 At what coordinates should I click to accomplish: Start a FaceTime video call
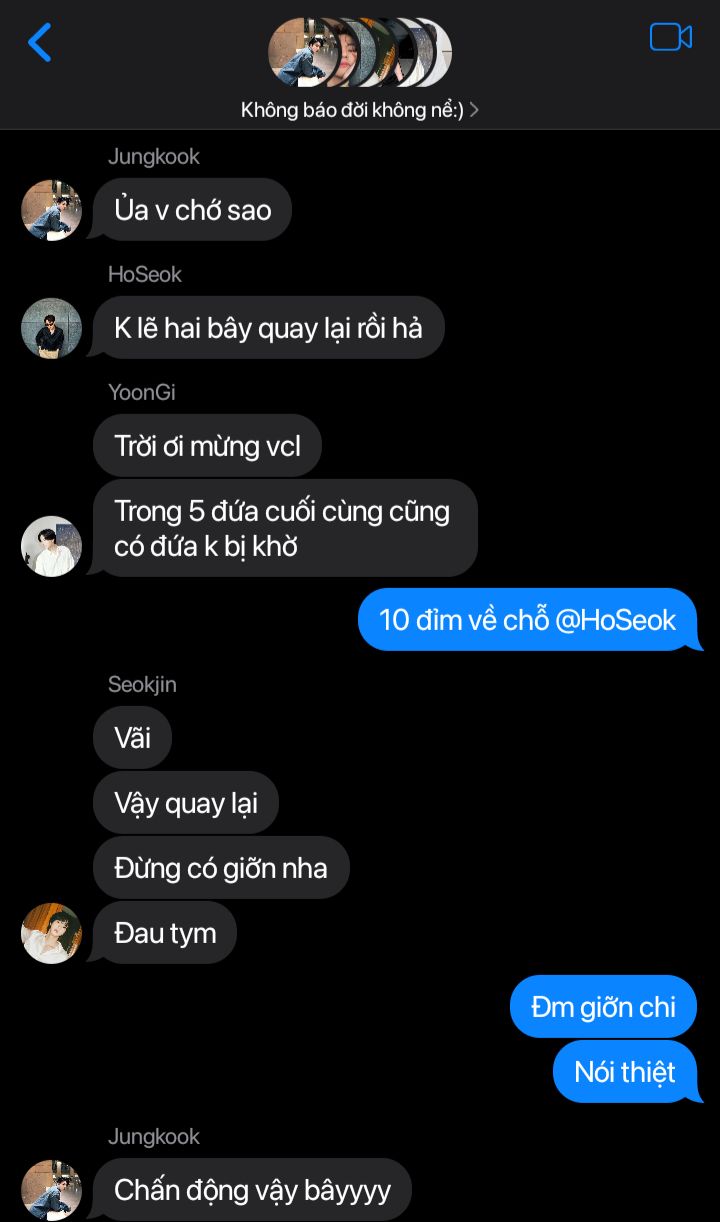[670, 38]
